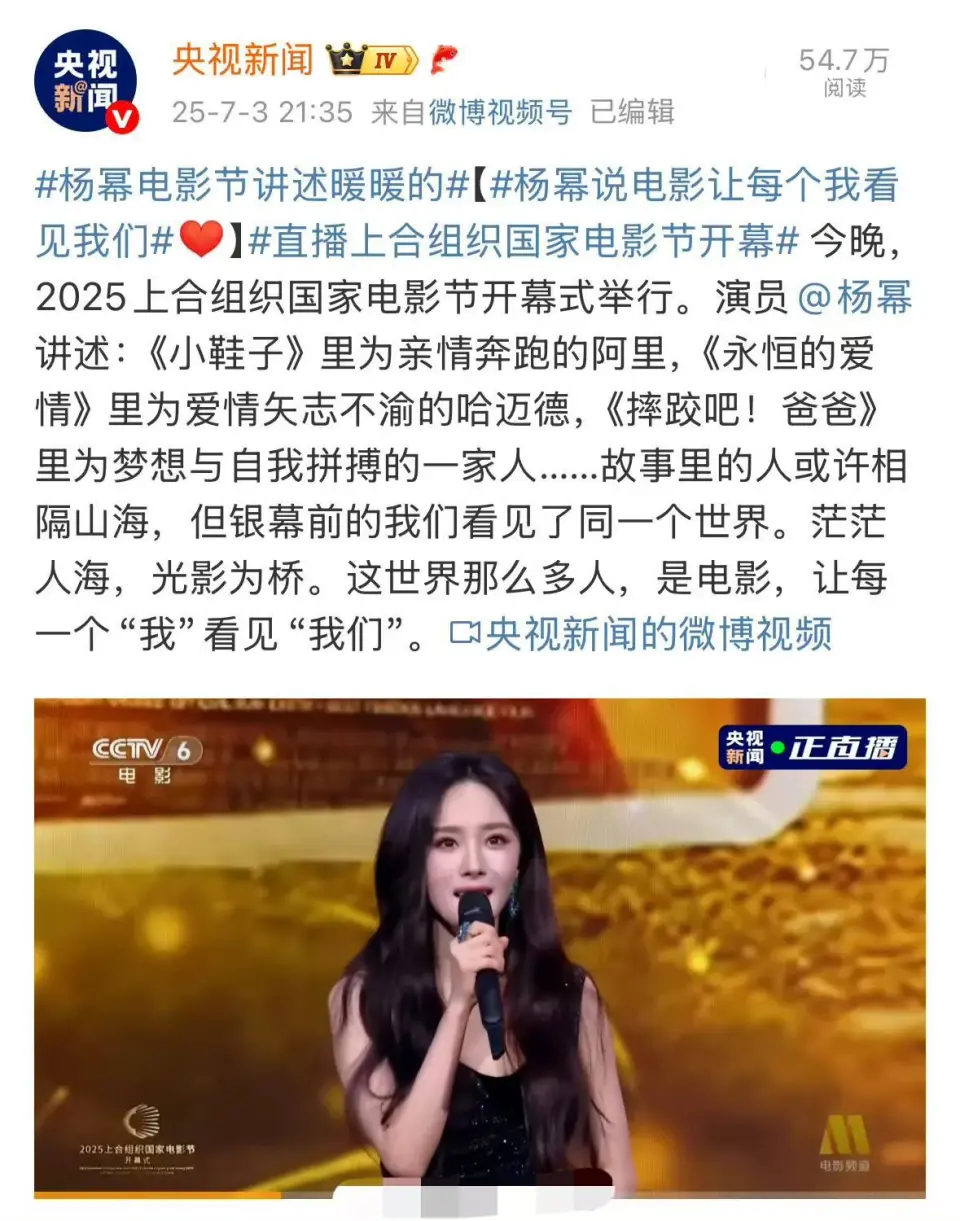
Task: Open the 微博视频号 source link
Action: tap(500, 112)
